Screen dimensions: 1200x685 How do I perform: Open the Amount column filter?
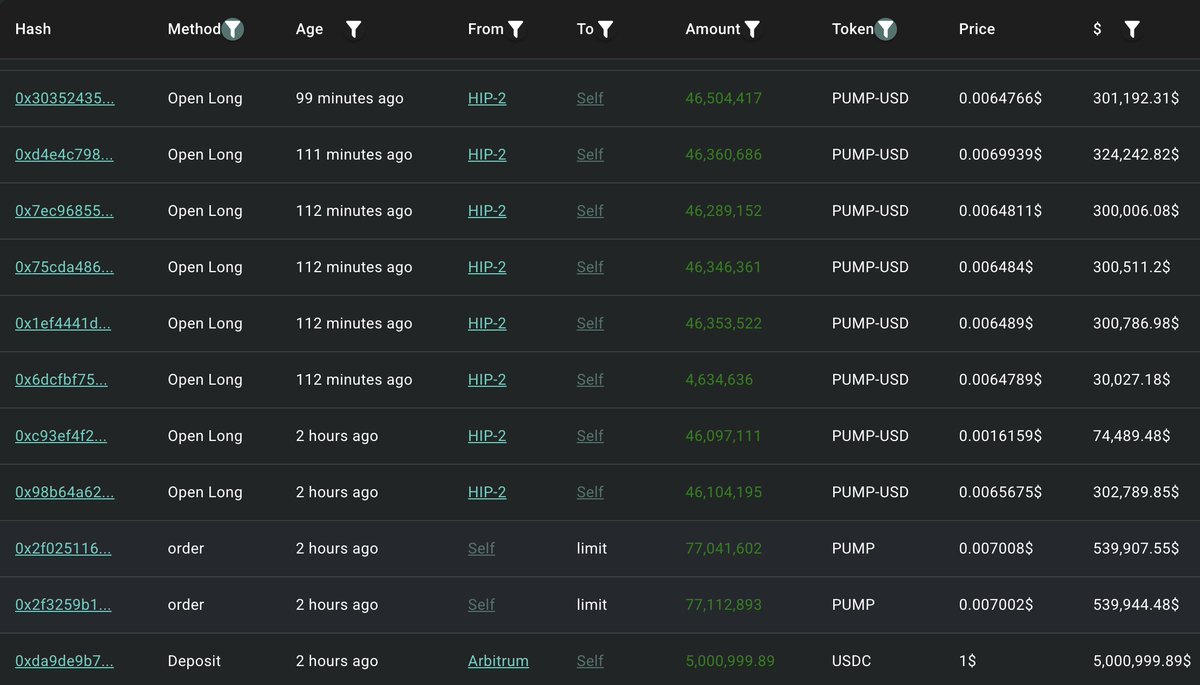pyautogui.click(x=752, y=29)
